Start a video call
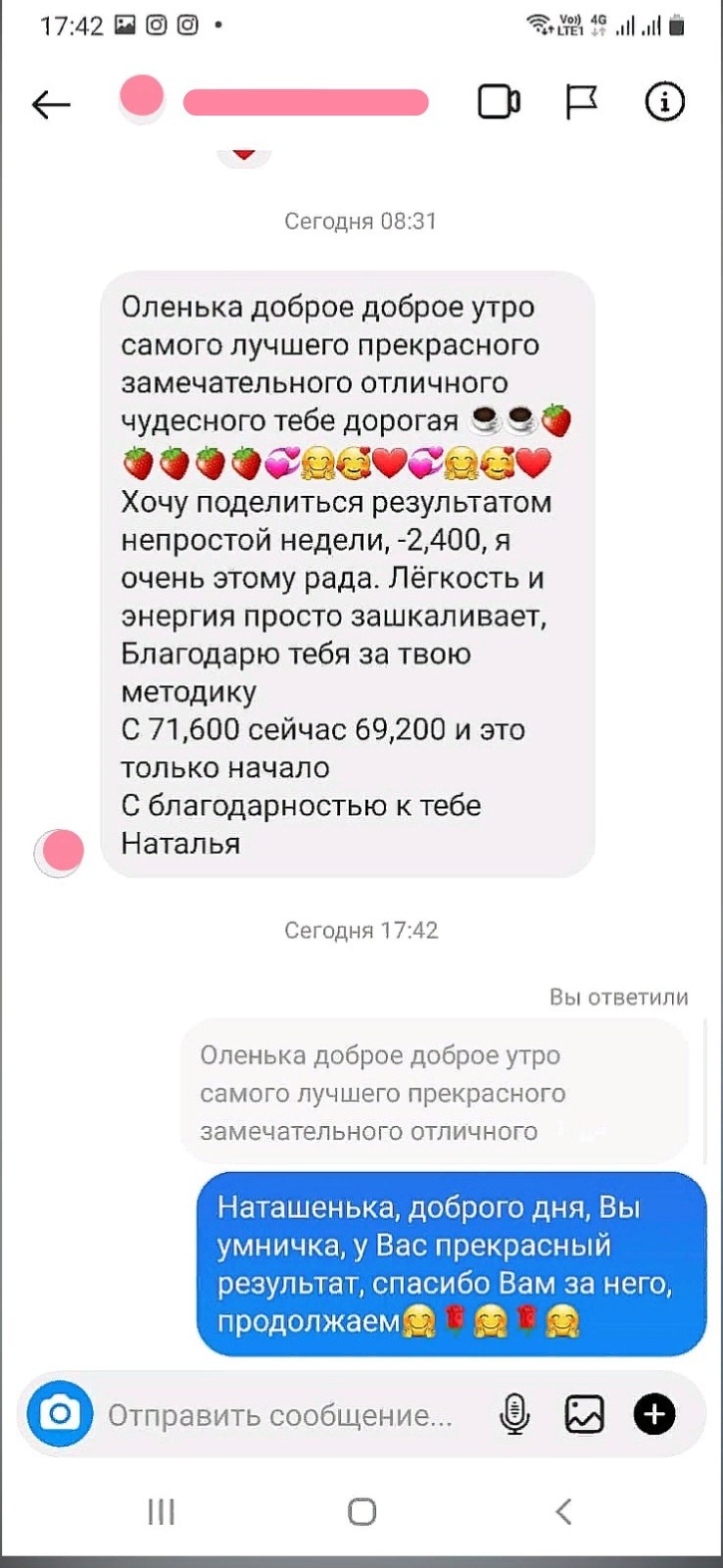This screenshot has width=723, height=1568. (x=499, y=102)
